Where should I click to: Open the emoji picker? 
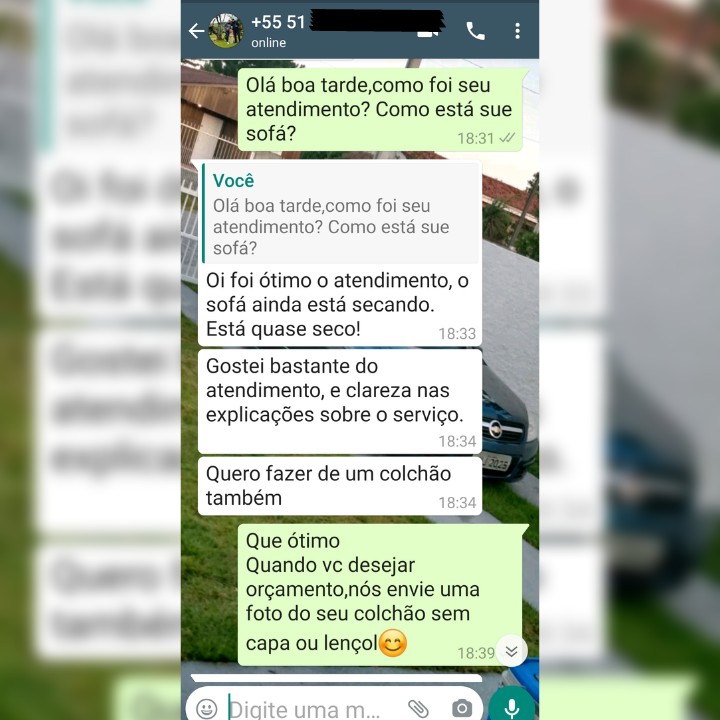coord(207,708)
